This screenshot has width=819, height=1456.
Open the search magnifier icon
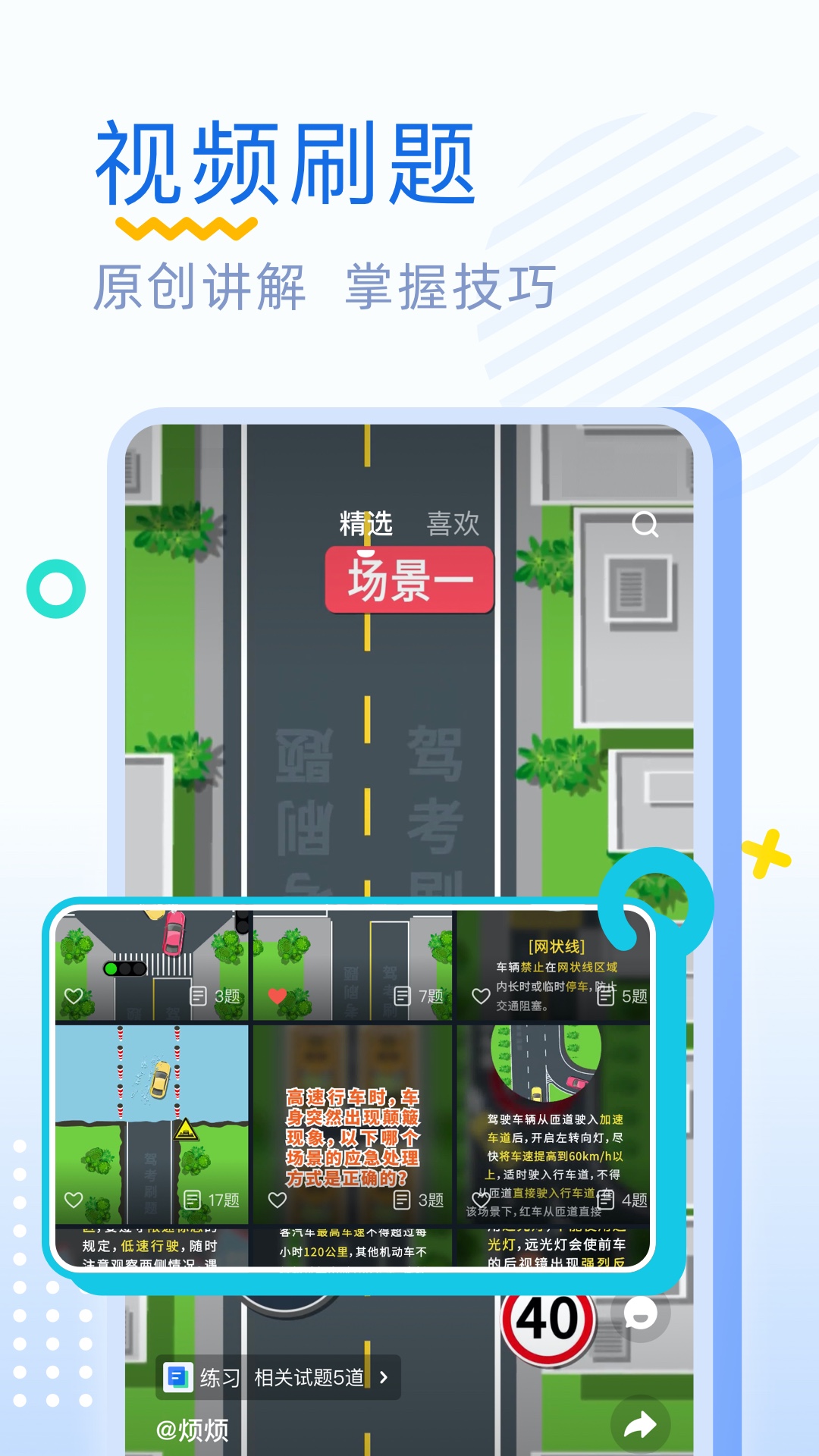coord(645,525)
